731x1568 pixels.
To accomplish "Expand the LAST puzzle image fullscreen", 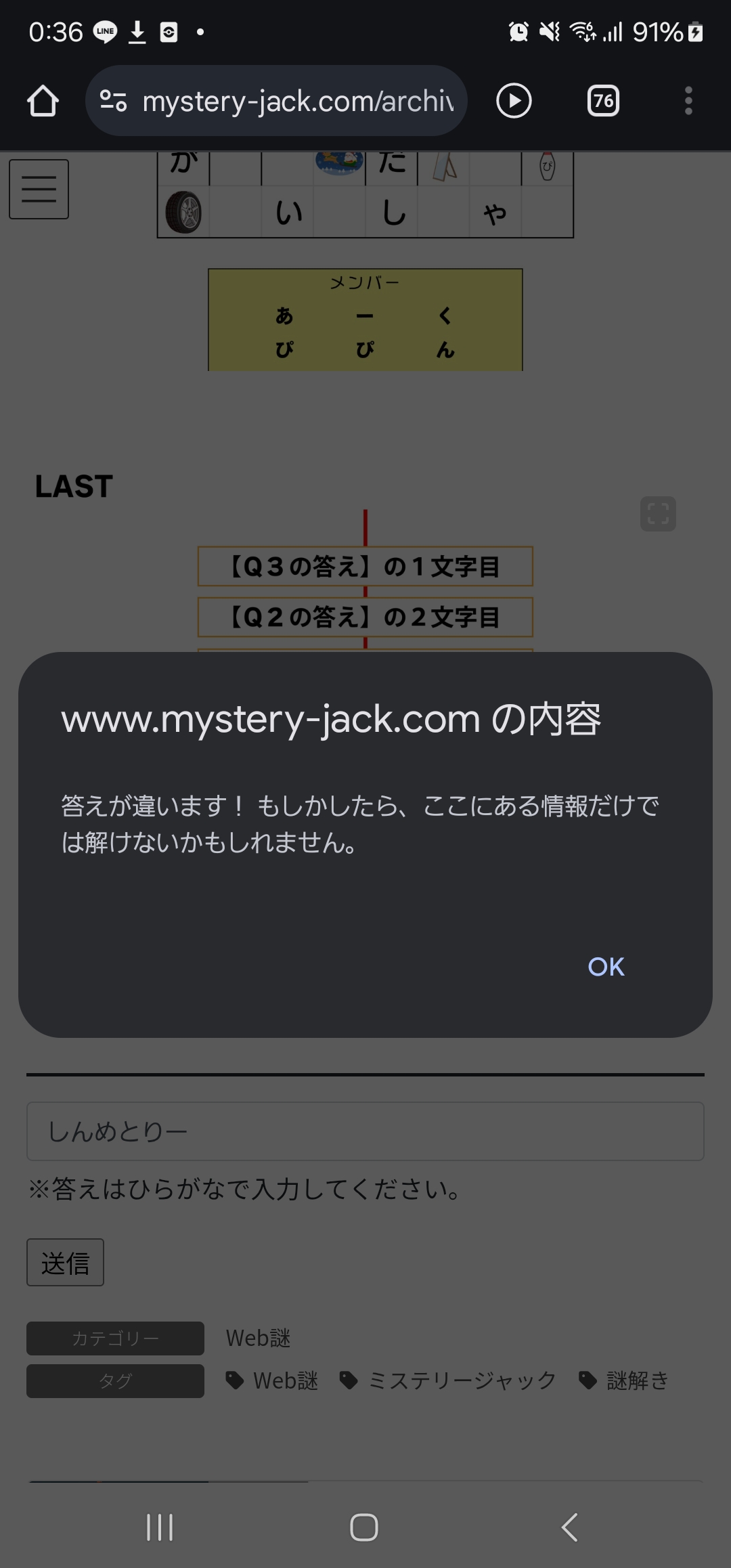I will click(658, 514).
